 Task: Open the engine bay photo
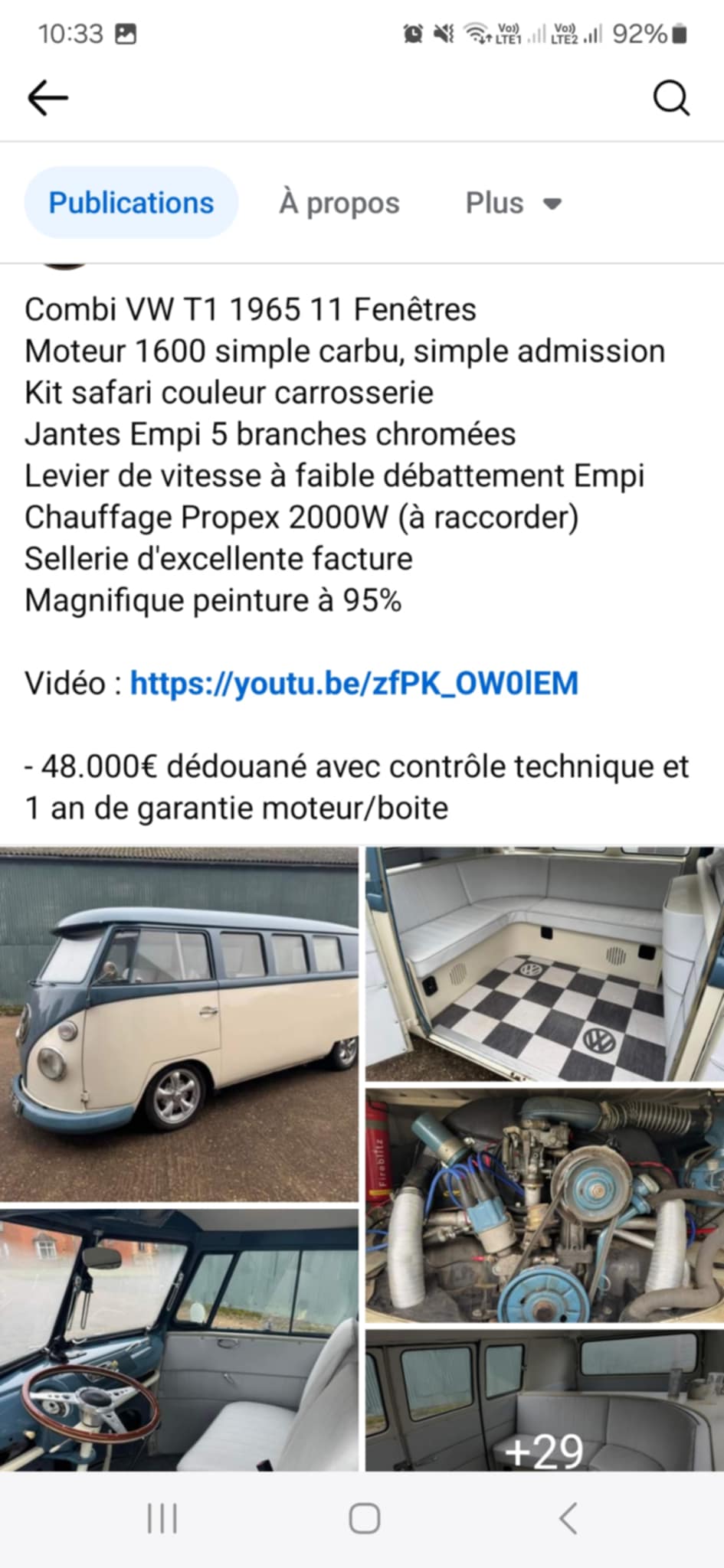545,1206
